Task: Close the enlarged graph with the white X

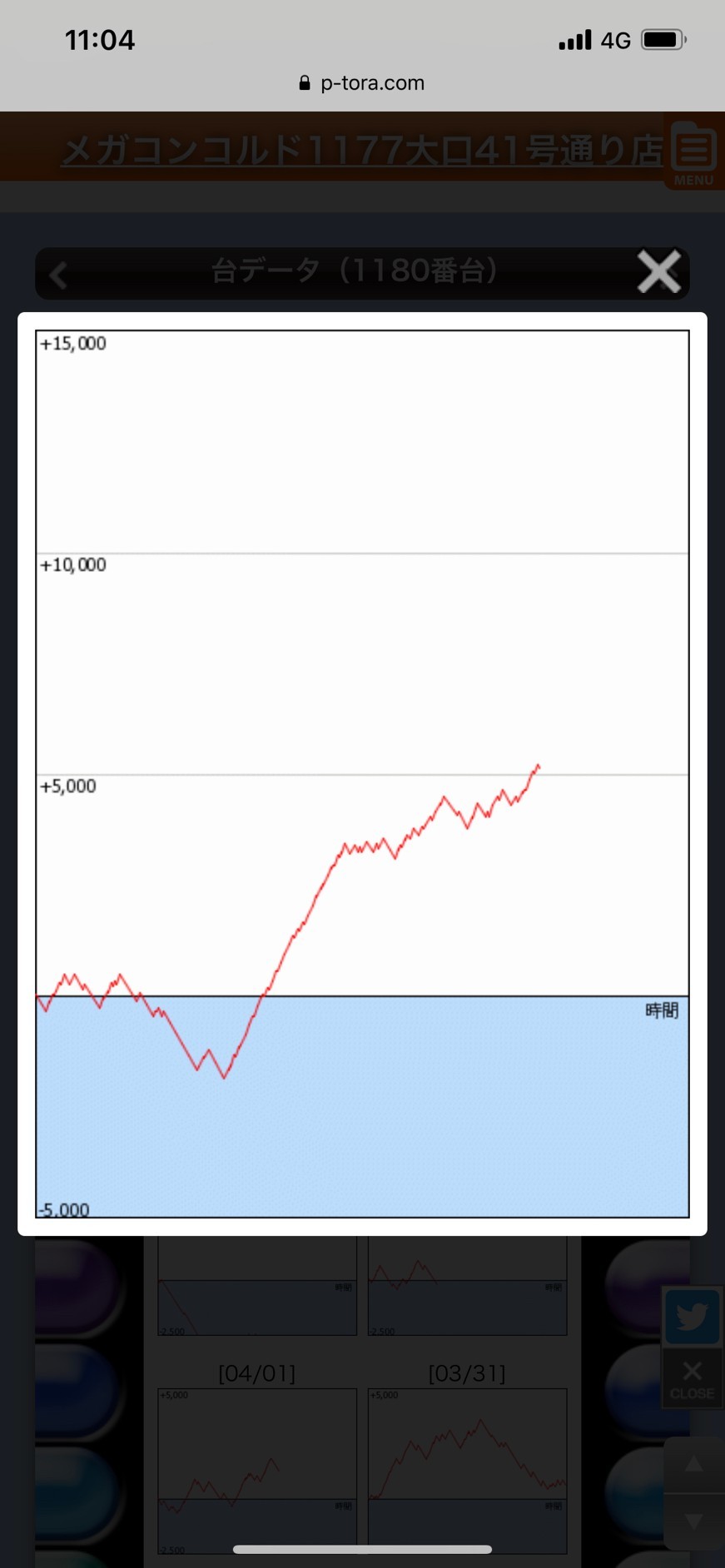Action: (658, 271)
